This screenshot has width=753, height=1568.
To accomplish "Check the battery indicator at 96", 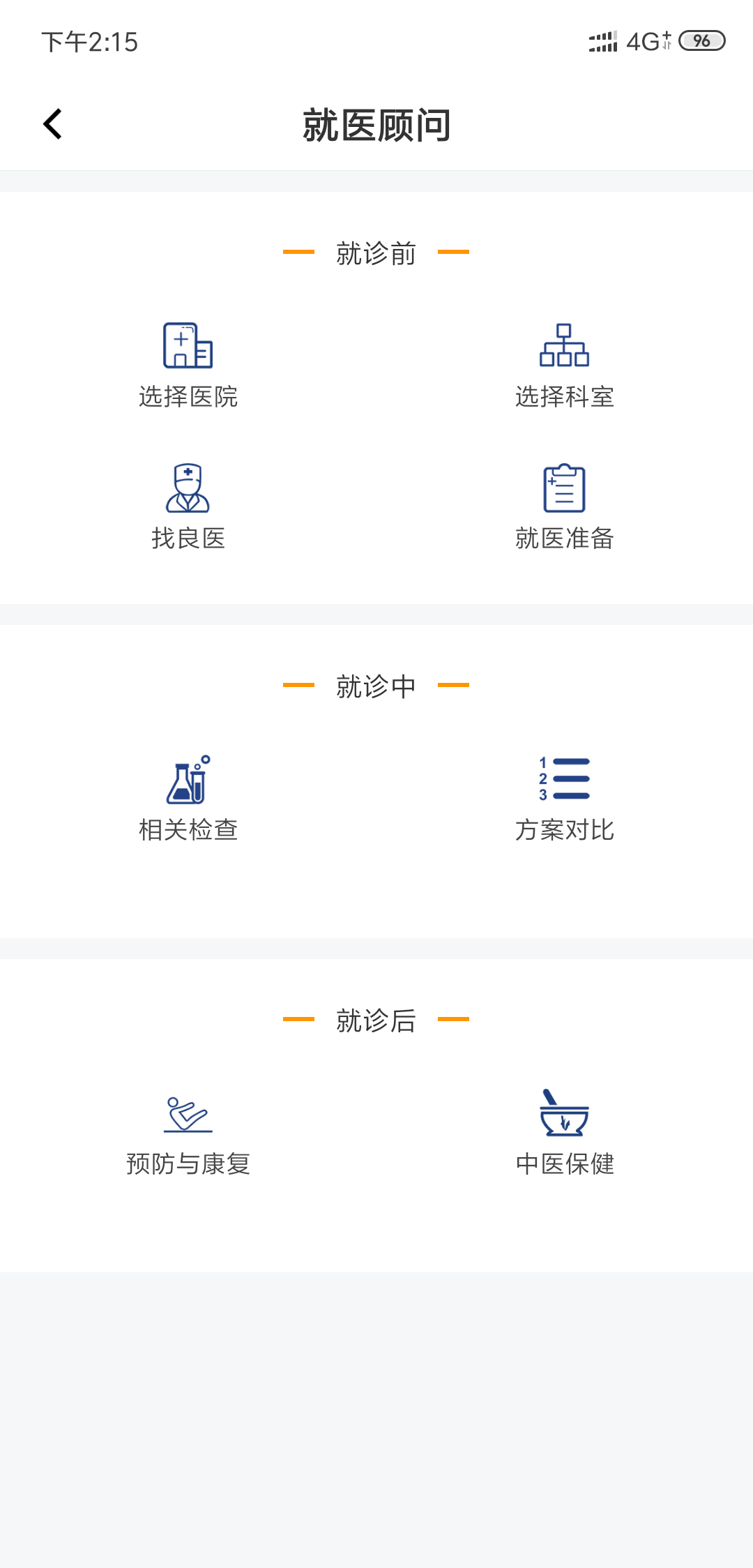I will click(x=702, y=42).
